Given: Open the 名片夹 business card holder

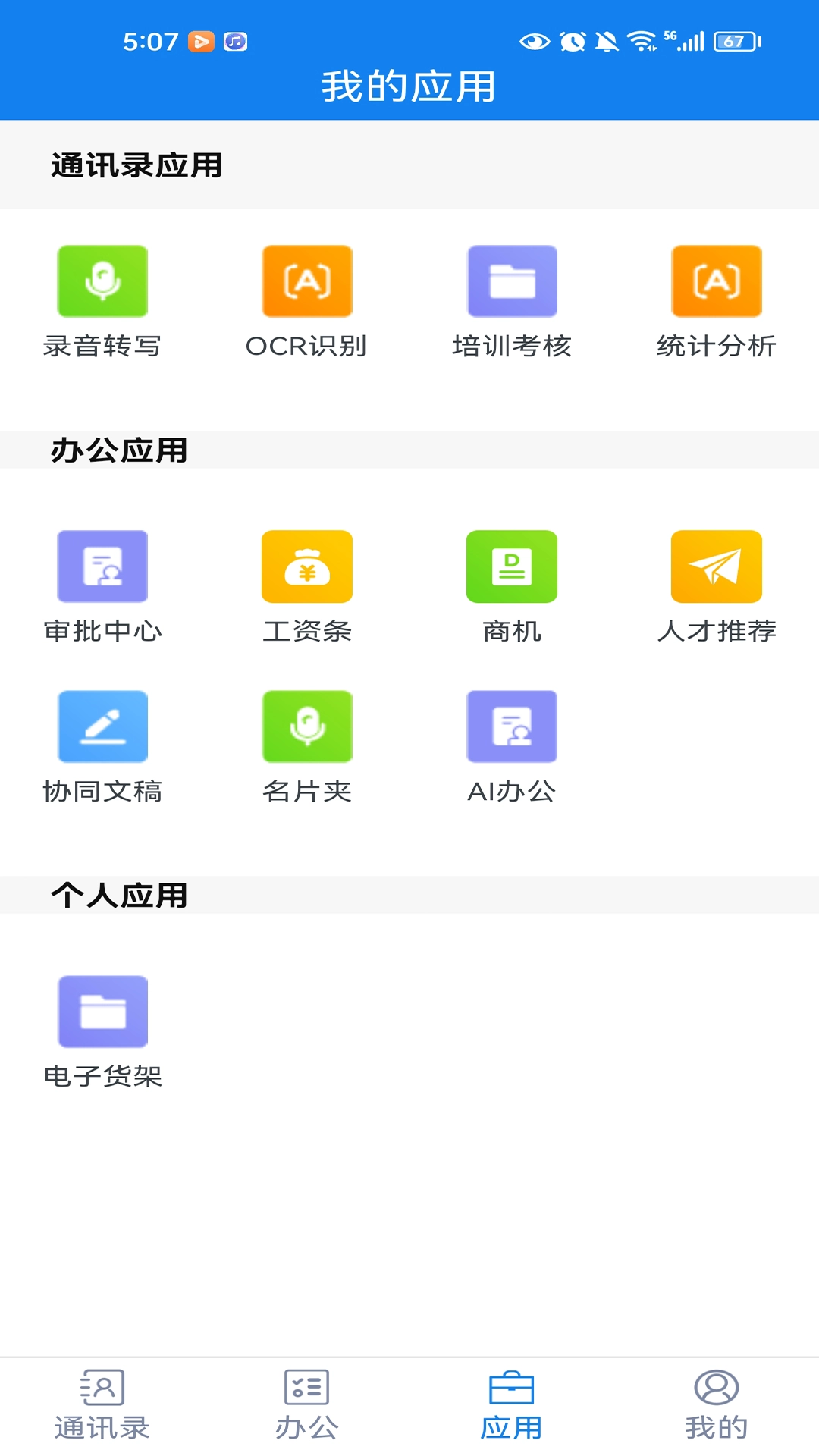Looking at the screenshot, I should click(307, 747).
